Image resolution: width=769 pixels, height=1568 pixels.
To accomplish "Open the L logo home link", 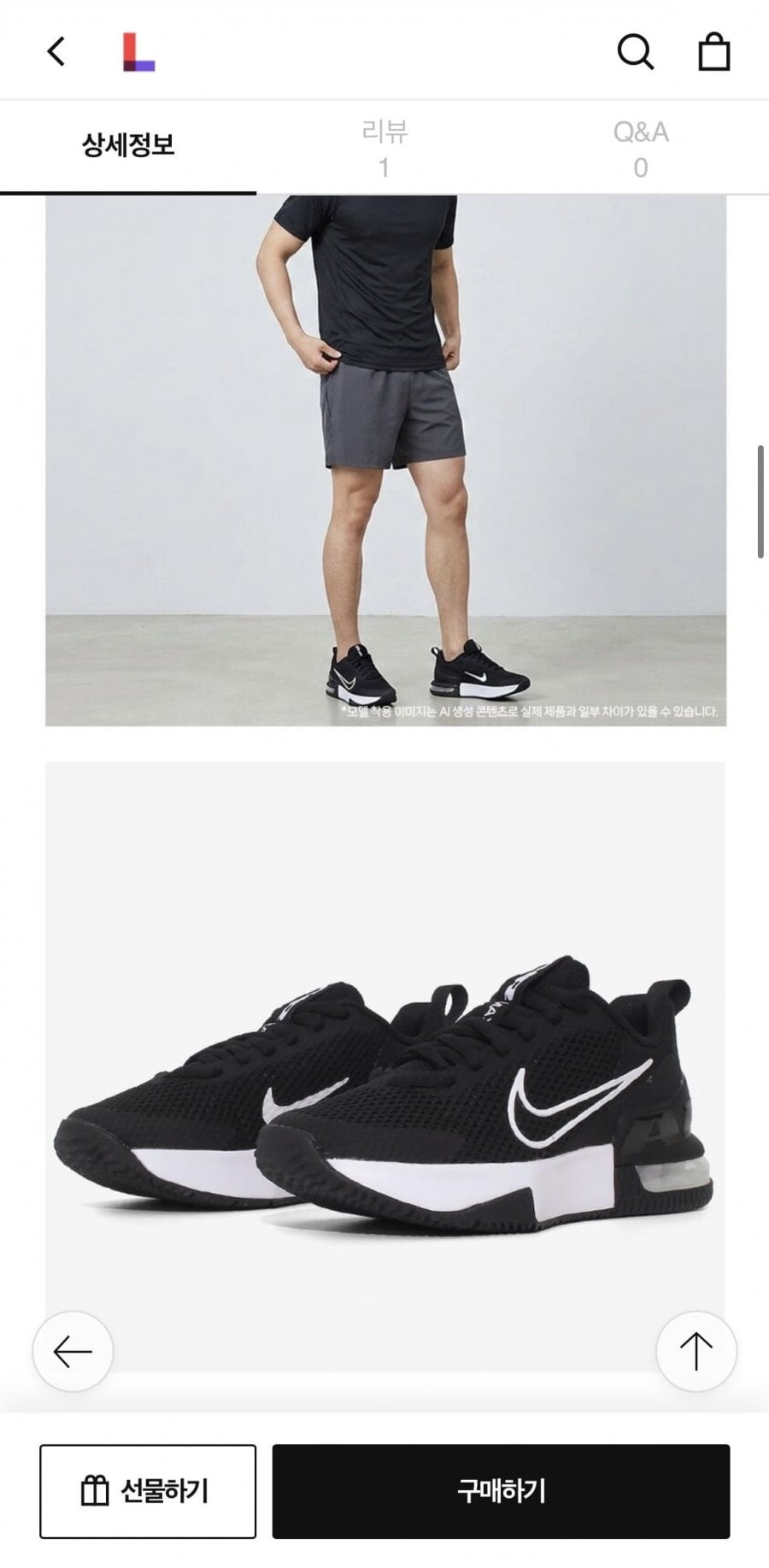I will tap(138, 52).
